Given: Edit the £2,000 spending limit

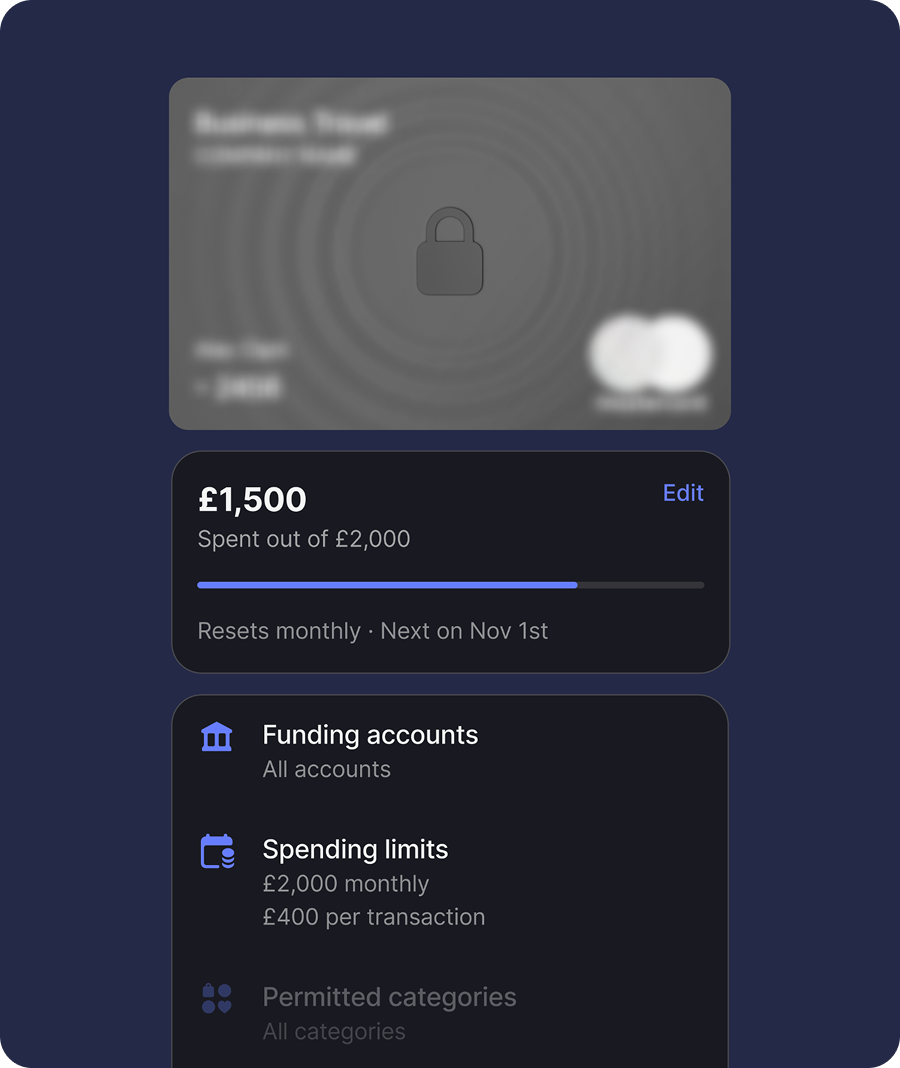Looking at the screenshot, I should point(683,493).
